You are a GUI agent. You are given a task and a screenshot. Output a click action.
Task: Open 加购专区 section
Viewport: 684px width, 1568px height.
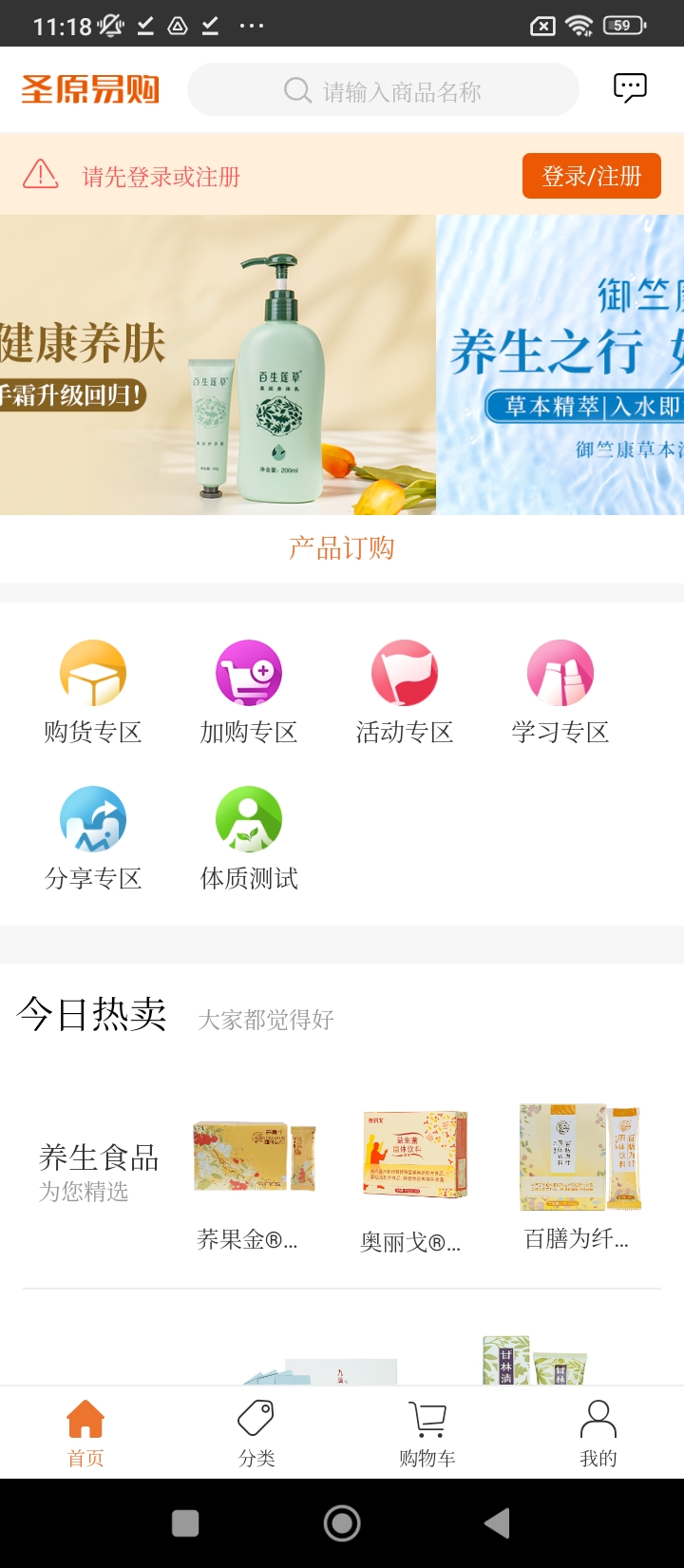[249, 691]
